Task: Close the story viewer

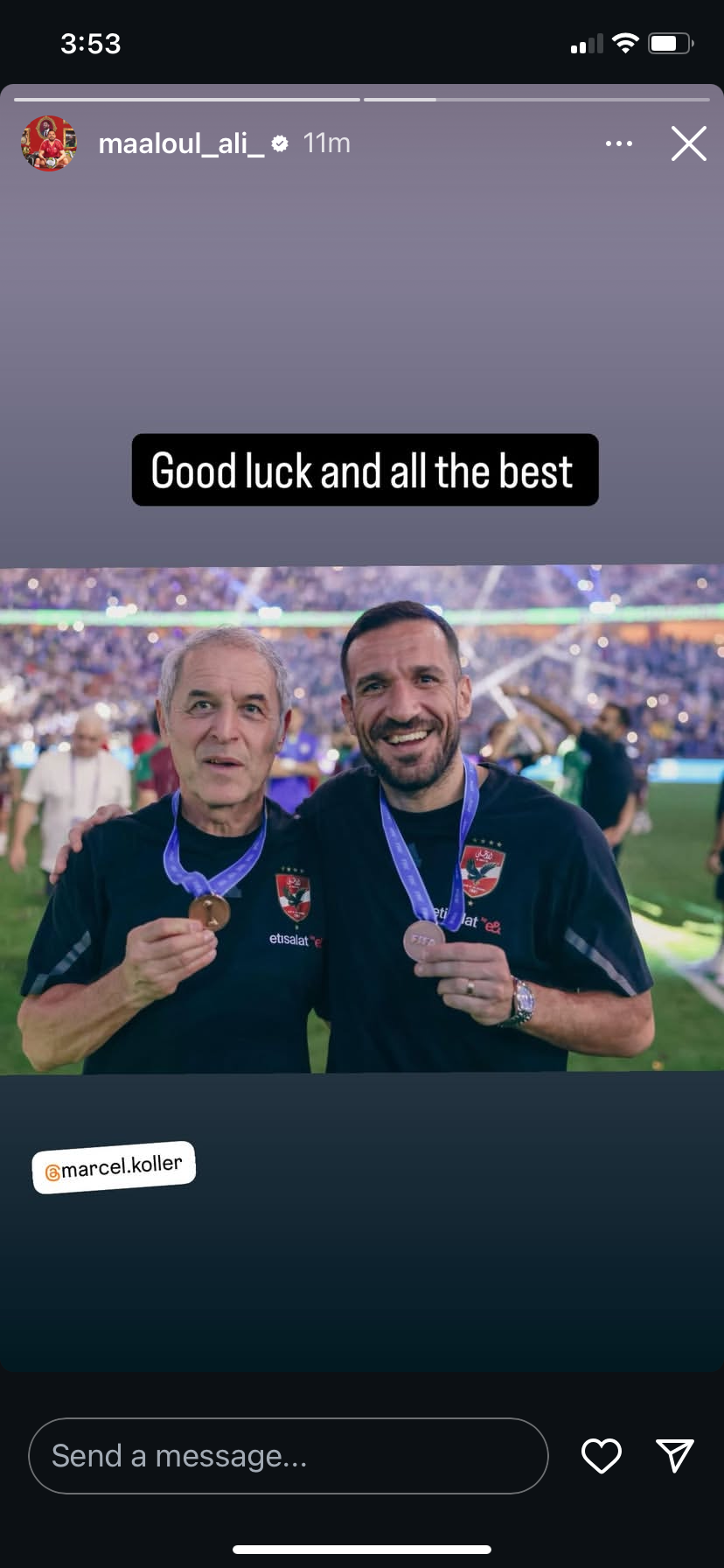Action: click(x=688, y=143)
